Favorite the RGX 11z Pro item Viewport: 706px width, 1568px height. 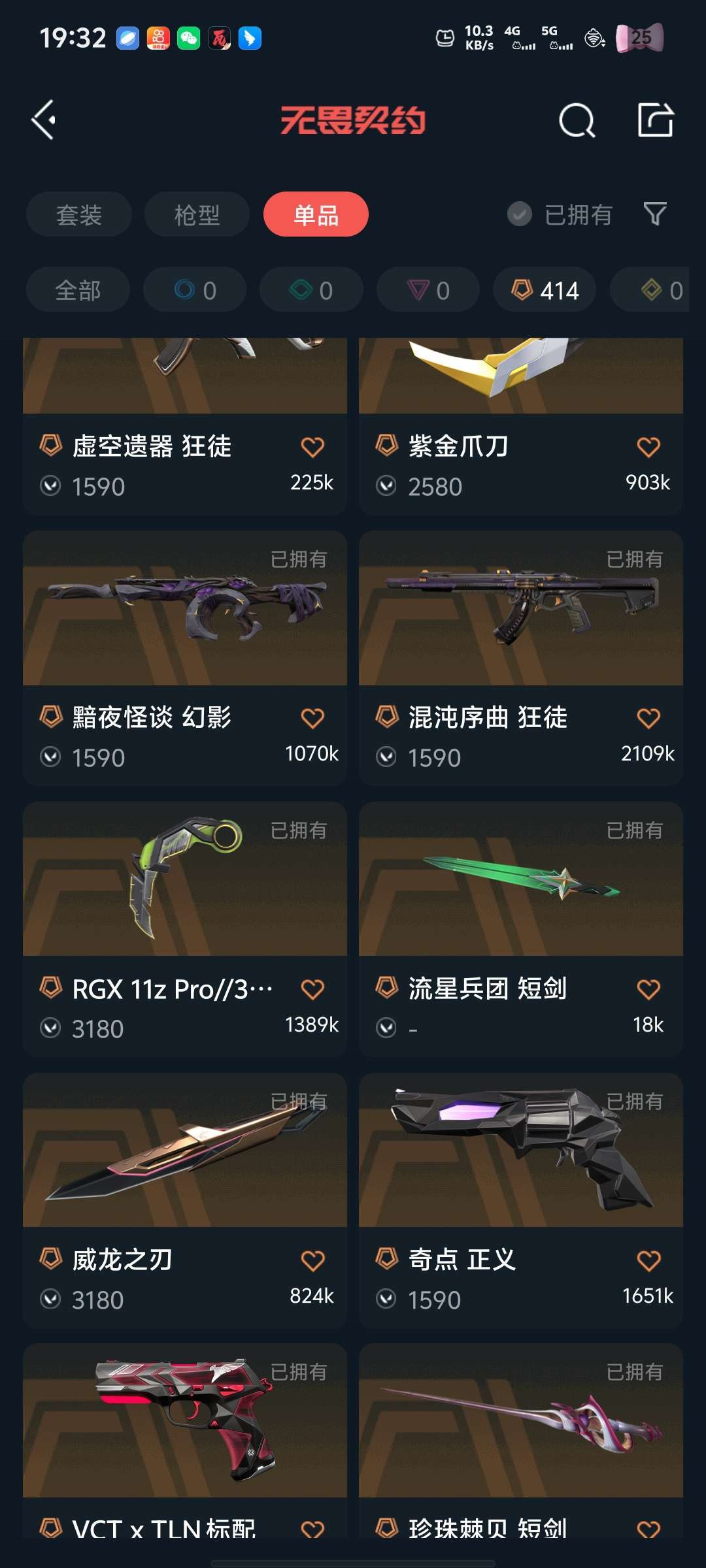pos(313,988)
